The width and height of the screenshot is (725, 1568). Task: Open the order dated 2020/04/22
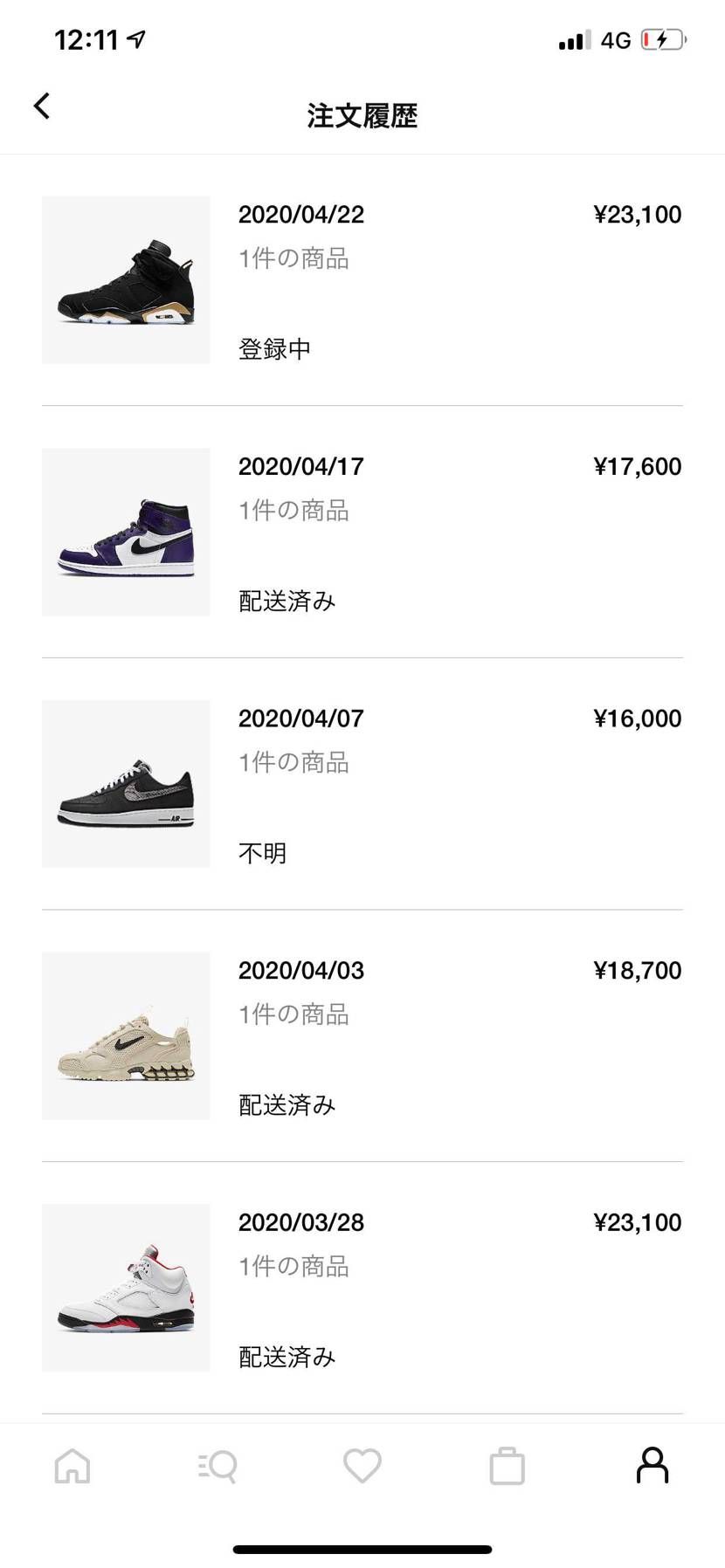362,280
